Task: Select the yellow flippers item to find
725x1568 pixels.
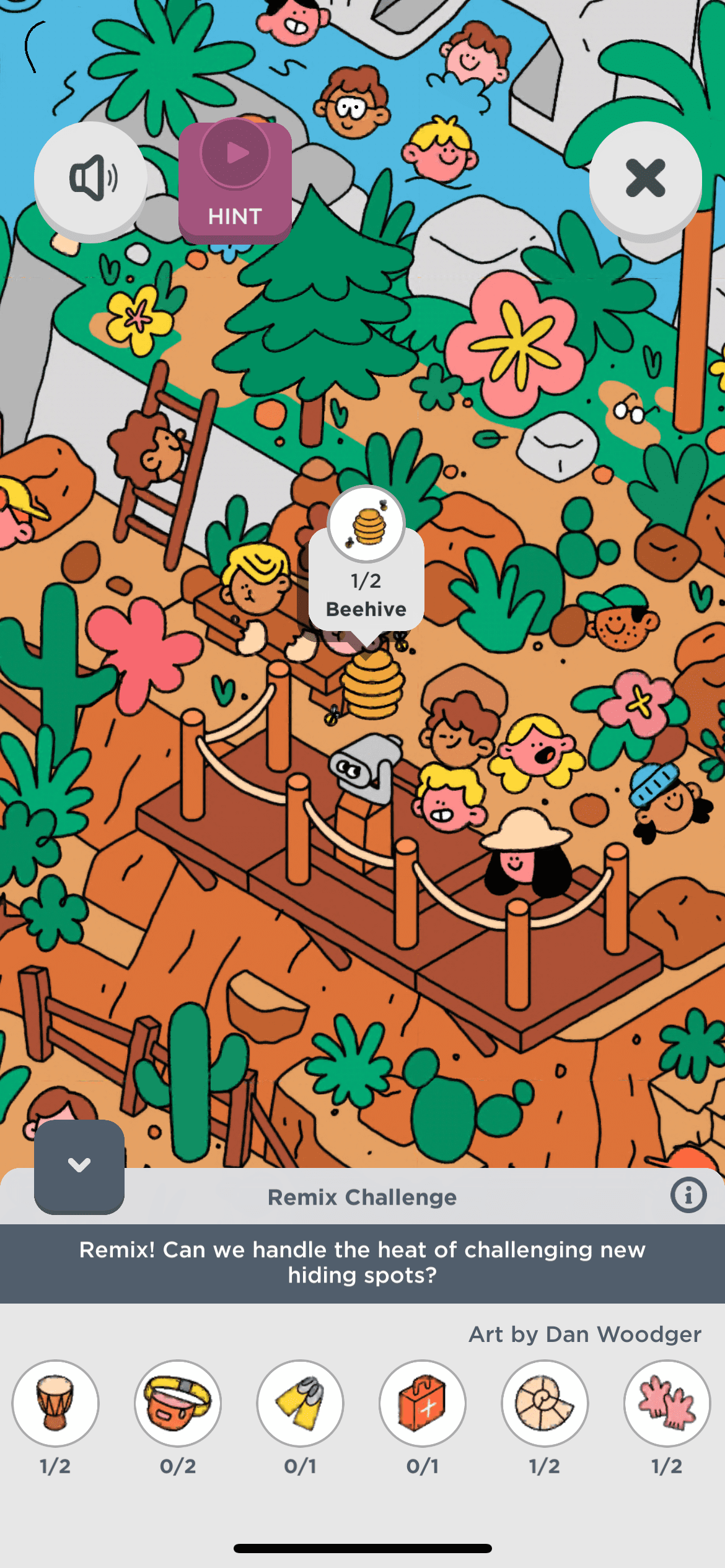Action: (x=301, y=1403)
